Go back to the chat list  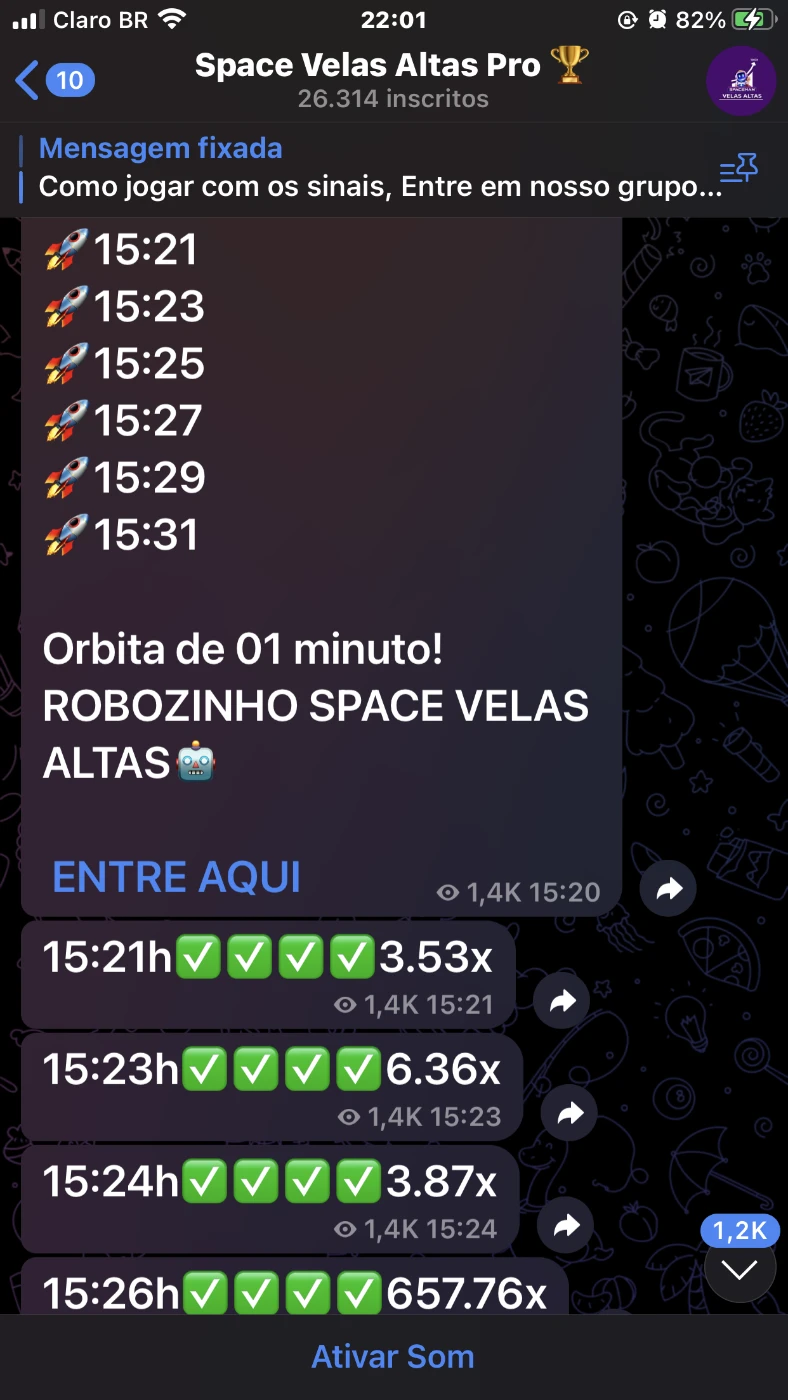(55, 80)
